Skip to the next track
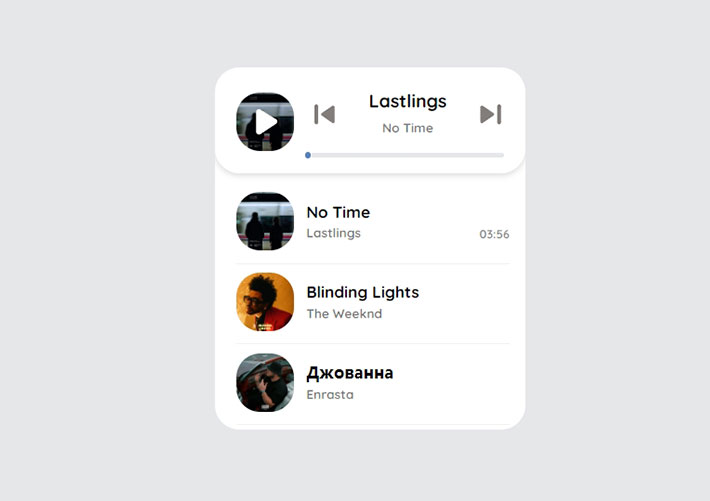 (490, 114)
